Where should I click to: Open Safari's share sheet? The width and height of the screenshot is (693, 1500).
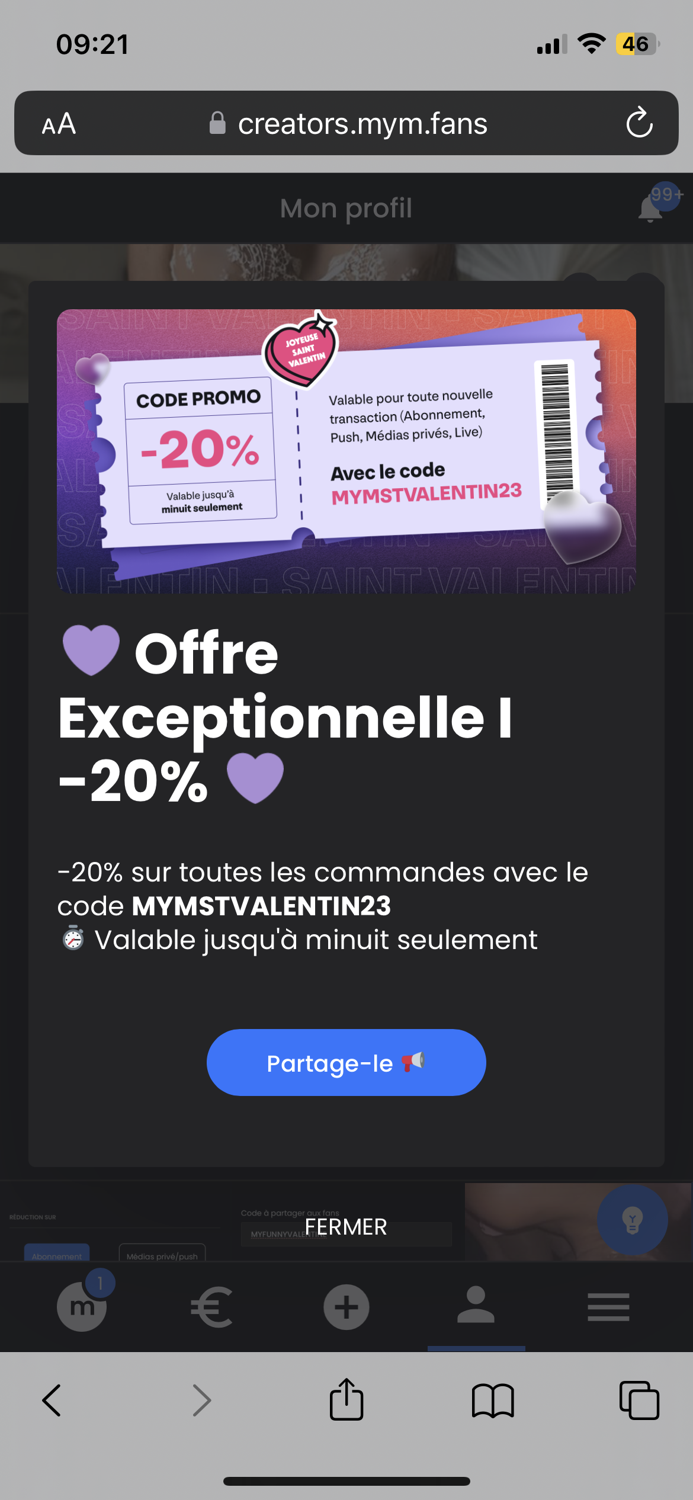point(346,1400)
